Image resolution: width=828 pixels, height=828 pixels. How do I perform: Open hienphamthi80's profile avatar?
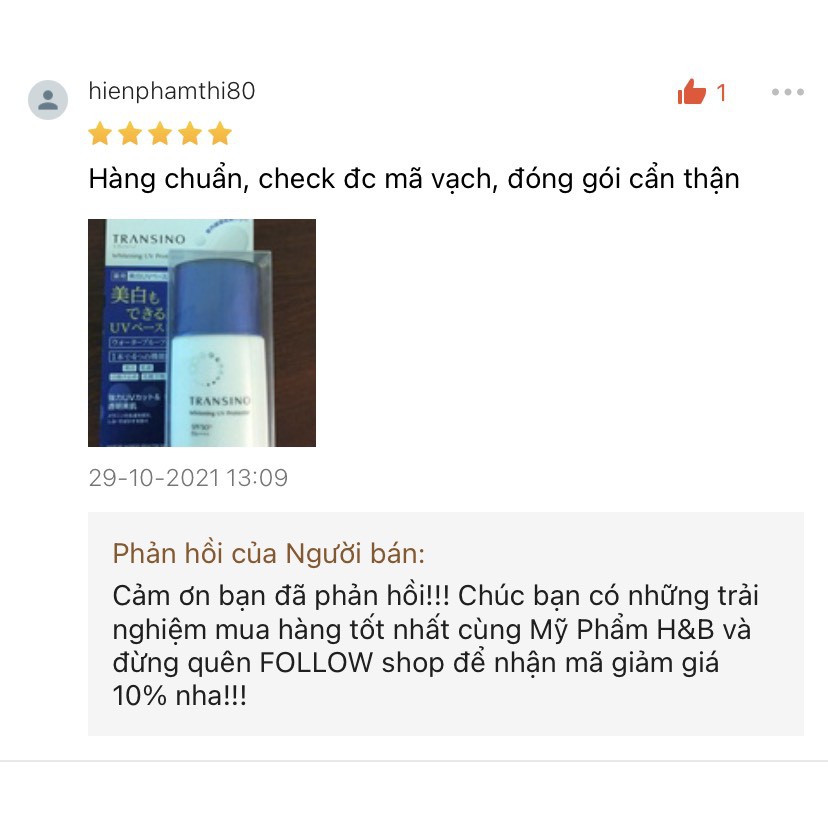click(48, 100)
